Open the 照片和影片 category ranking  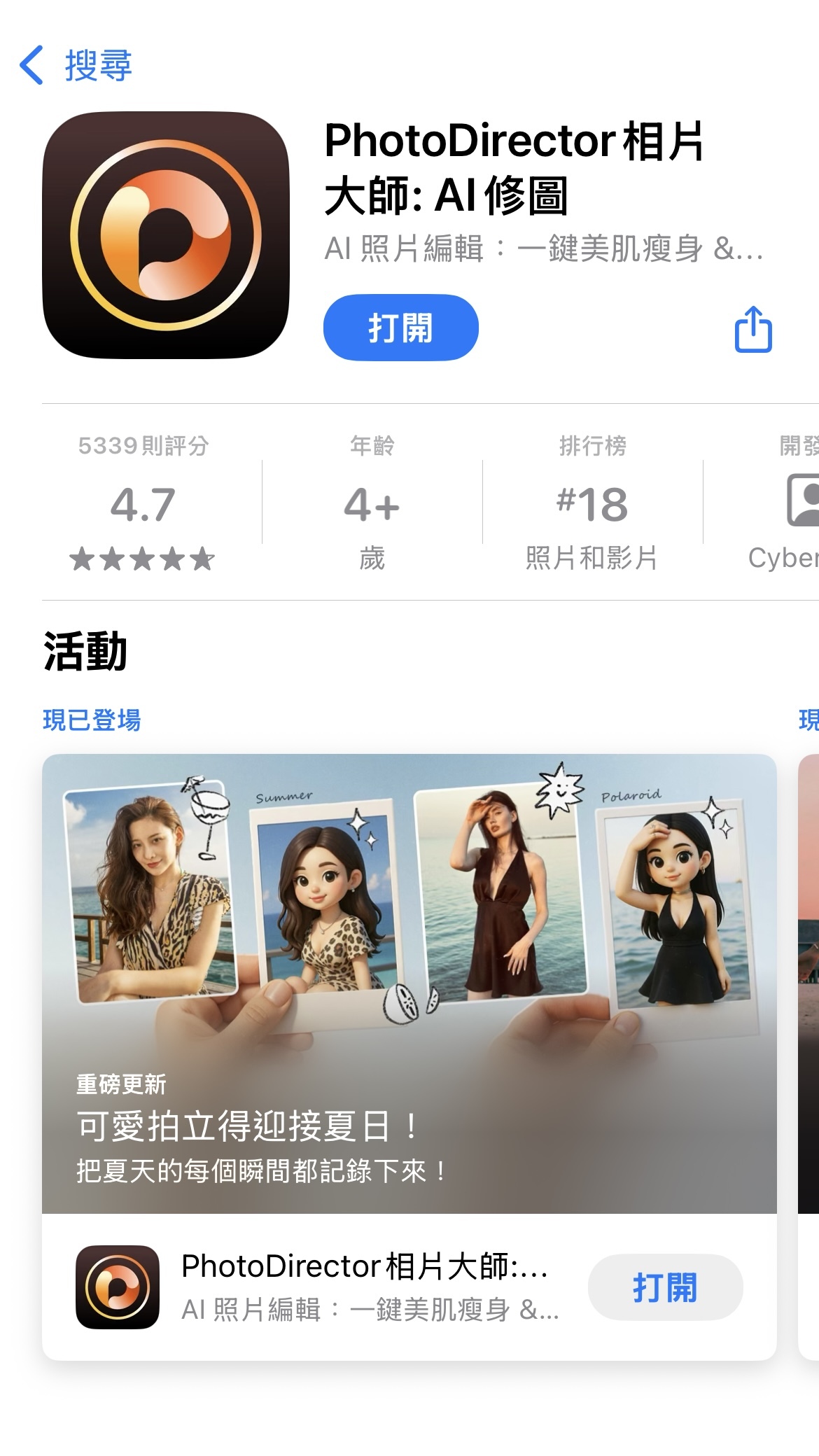click(x=590, y=556)
